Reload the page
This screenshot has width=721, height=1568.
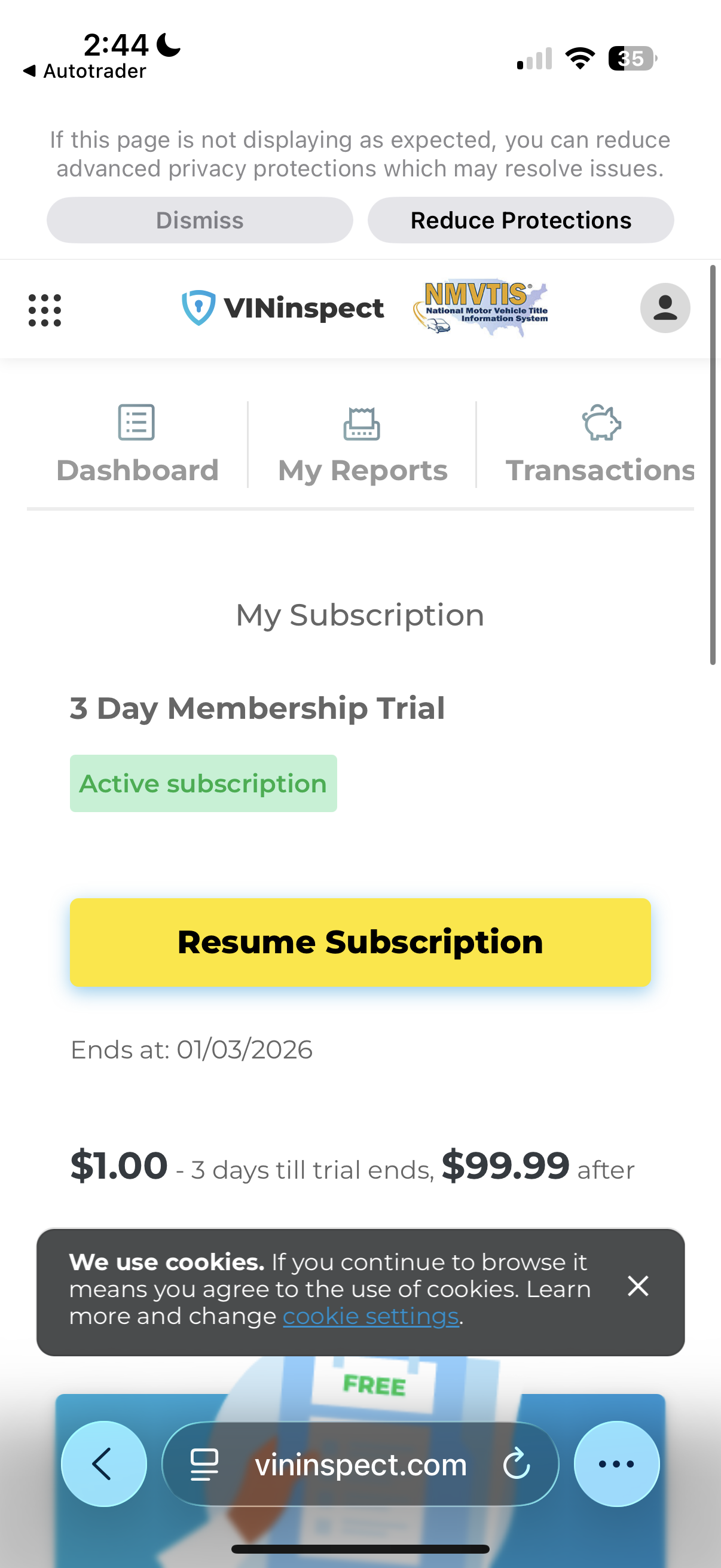(x=517, y=1464)
